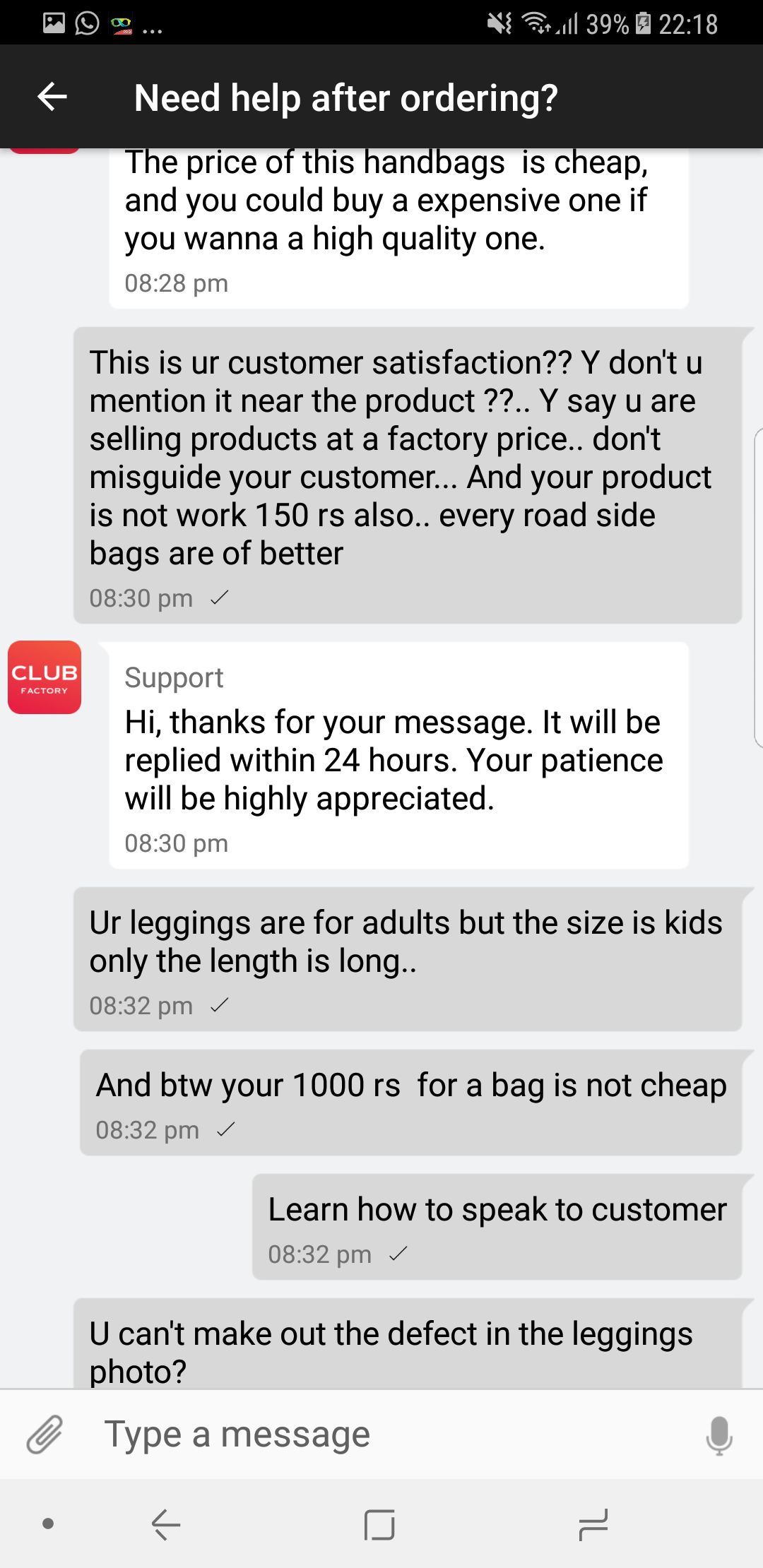Viewport: 763px width, 1568px height.
Task: Tap the system back button
Action: click(167, 1524)
